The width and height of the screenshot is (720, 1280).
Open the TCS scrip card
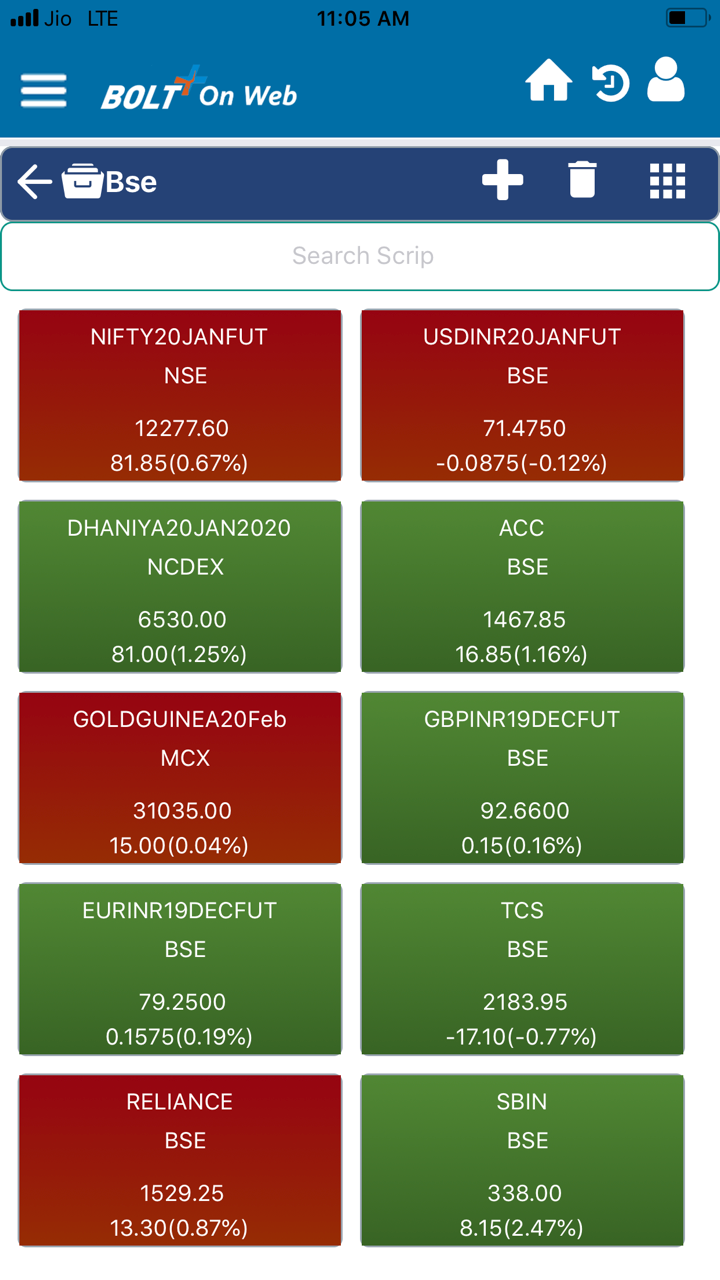click(x=522, y=969)
